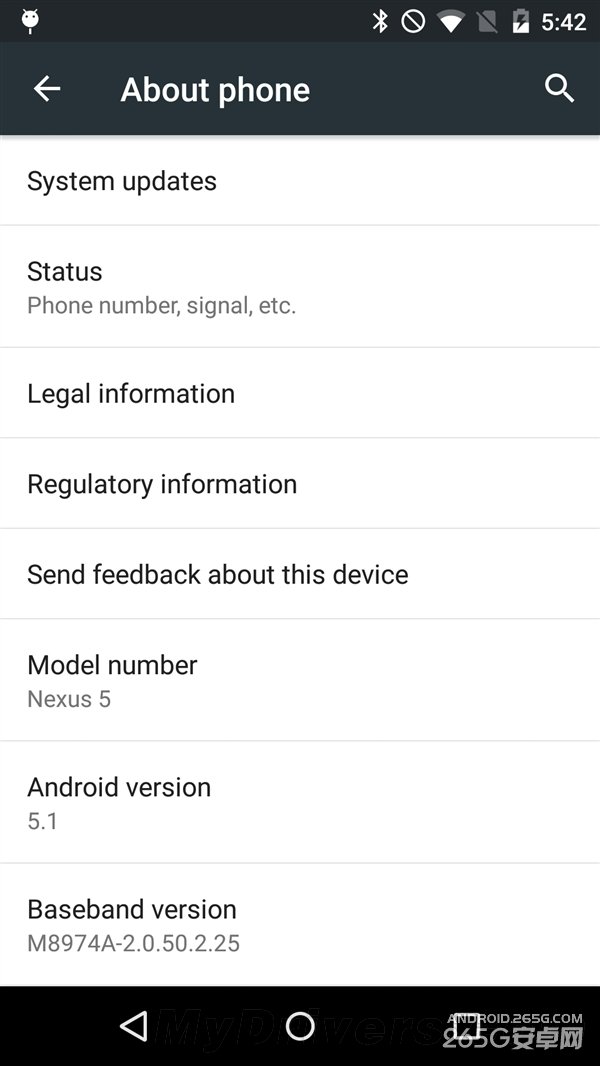The height and width of the screenshot is (1066, 600).
Task: Open the Status row
Action: pos(300,287)
